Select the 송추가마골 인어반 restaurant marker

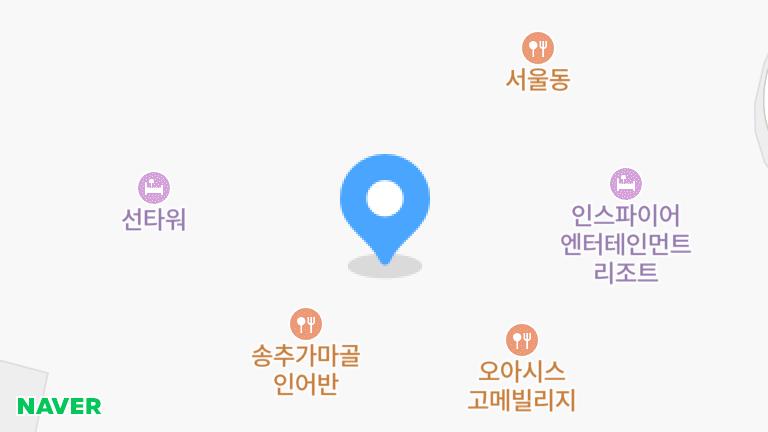click(306, 323)
